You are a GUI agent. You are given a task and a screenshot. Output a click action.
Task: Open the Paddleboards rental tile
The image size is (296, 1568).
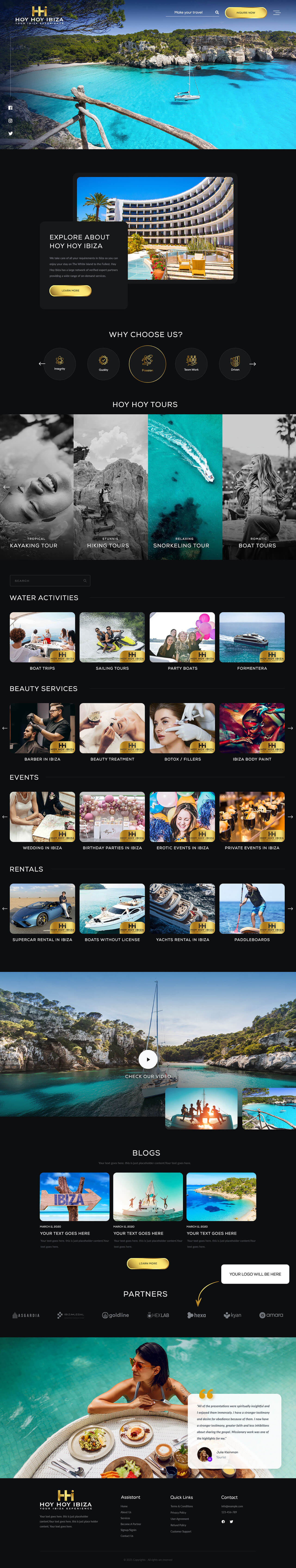click(x=252, y=909)
